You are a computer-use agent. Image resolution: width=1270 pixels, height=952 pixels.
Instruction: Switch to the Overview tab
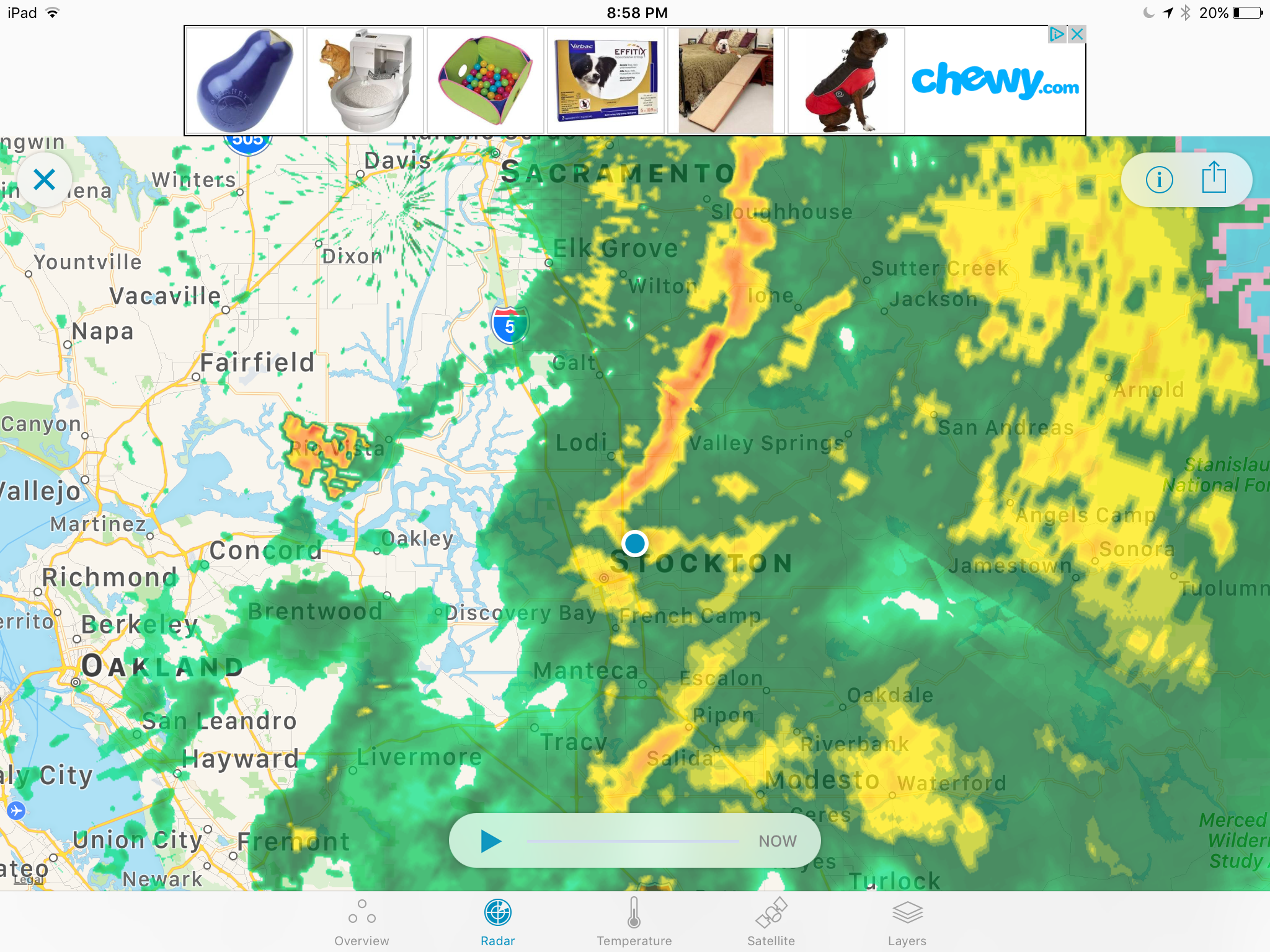click(362, 923)
